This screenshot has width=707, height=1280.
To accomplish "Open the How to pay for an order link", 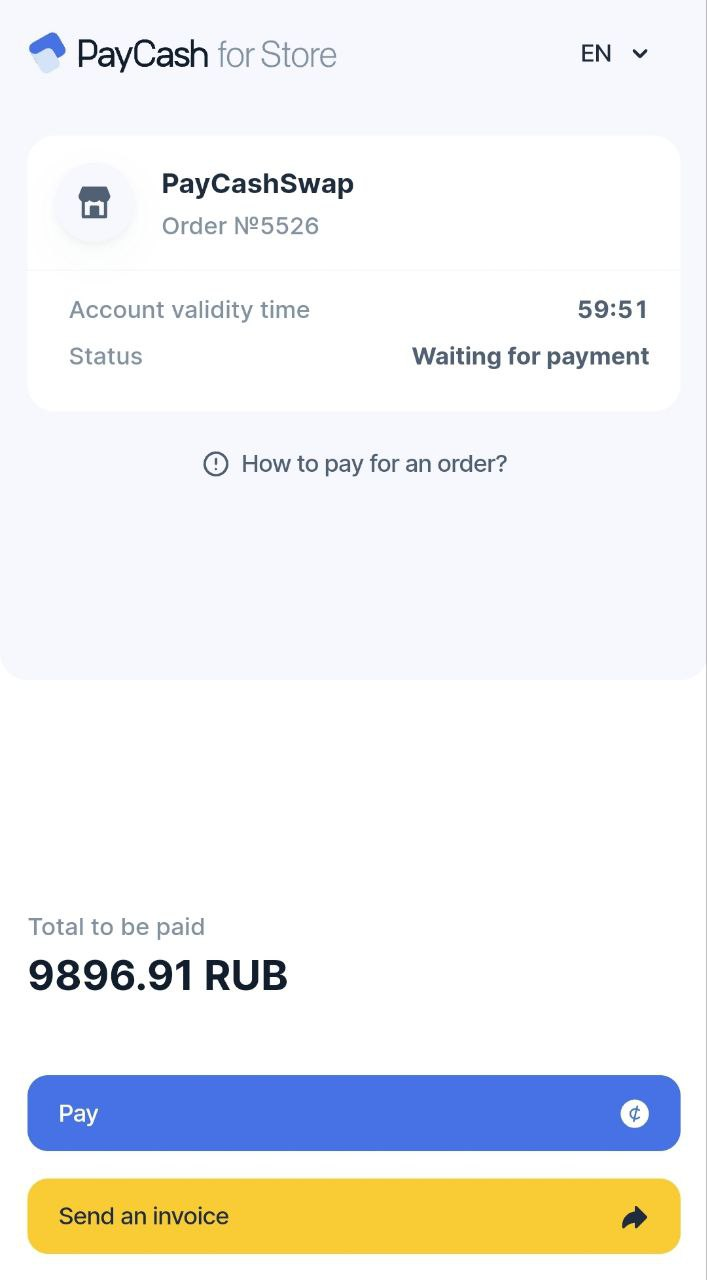I will tap(356, 464).
